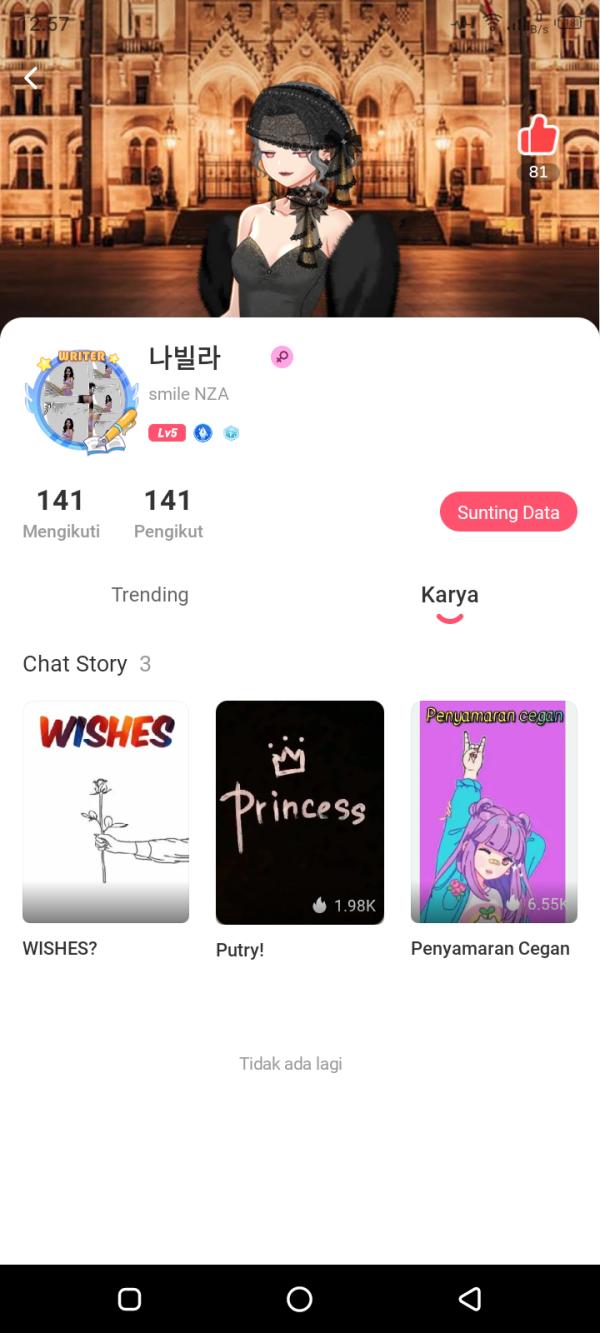This screenshot has height=1333, width=600.
Task: Open the Putry! chat story
Action: [300, 812]
